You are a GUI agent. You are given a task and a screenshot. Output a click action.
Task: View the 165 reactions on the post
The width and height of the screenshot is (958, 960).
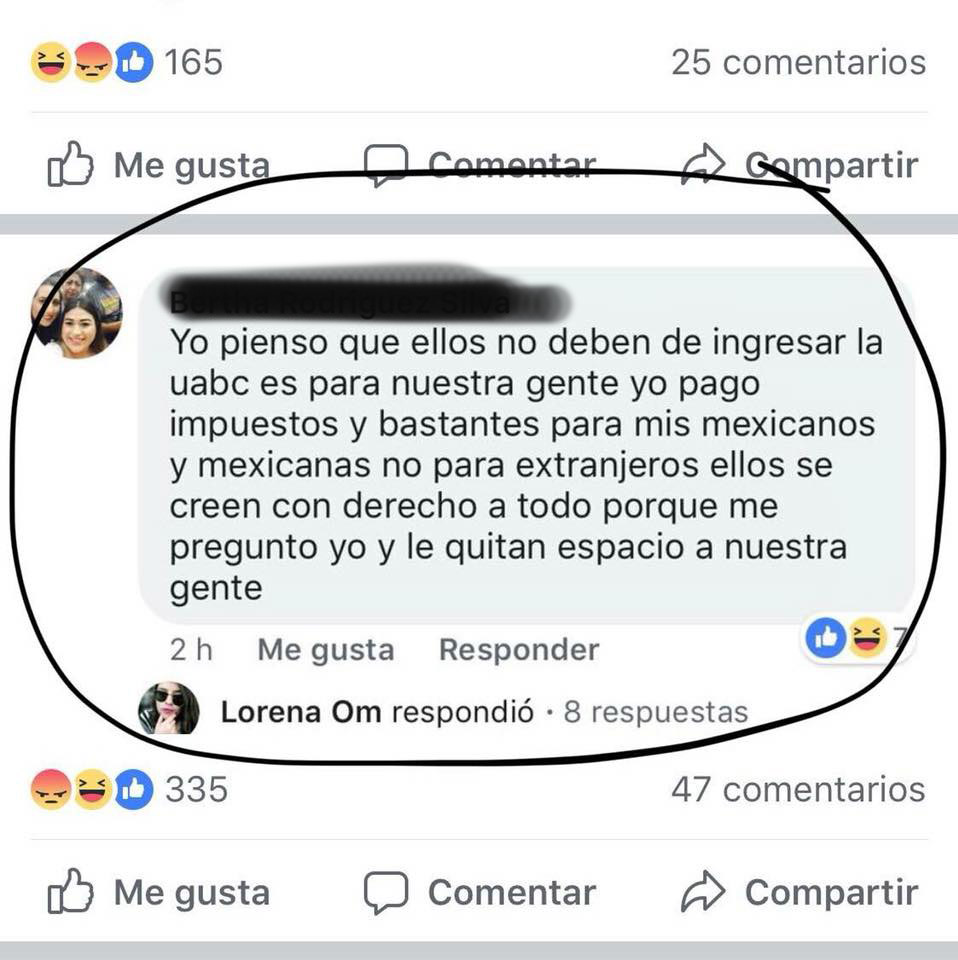(126, 63)
